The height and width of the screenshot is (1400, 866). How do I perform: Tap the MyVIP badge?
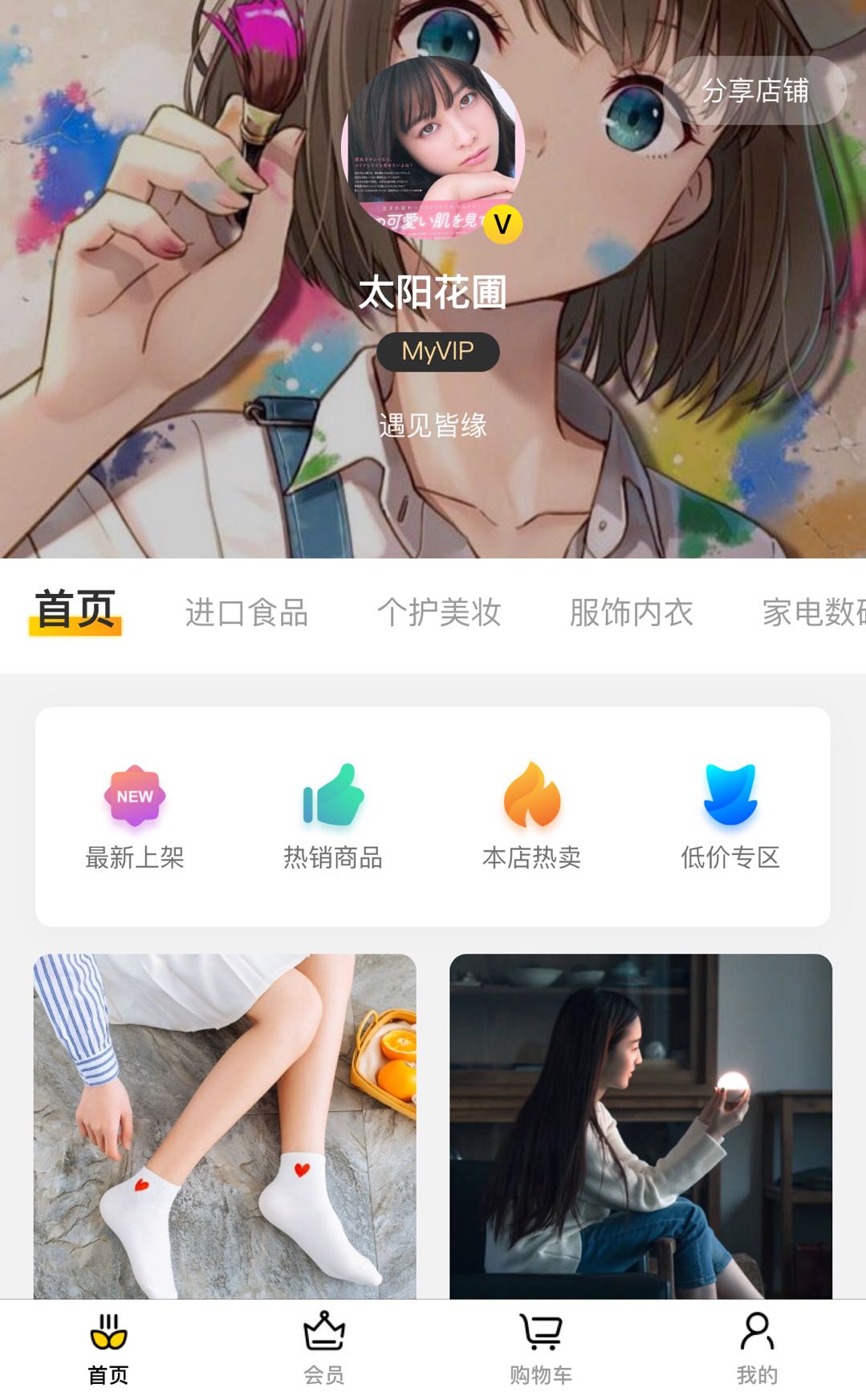point(438,352)
